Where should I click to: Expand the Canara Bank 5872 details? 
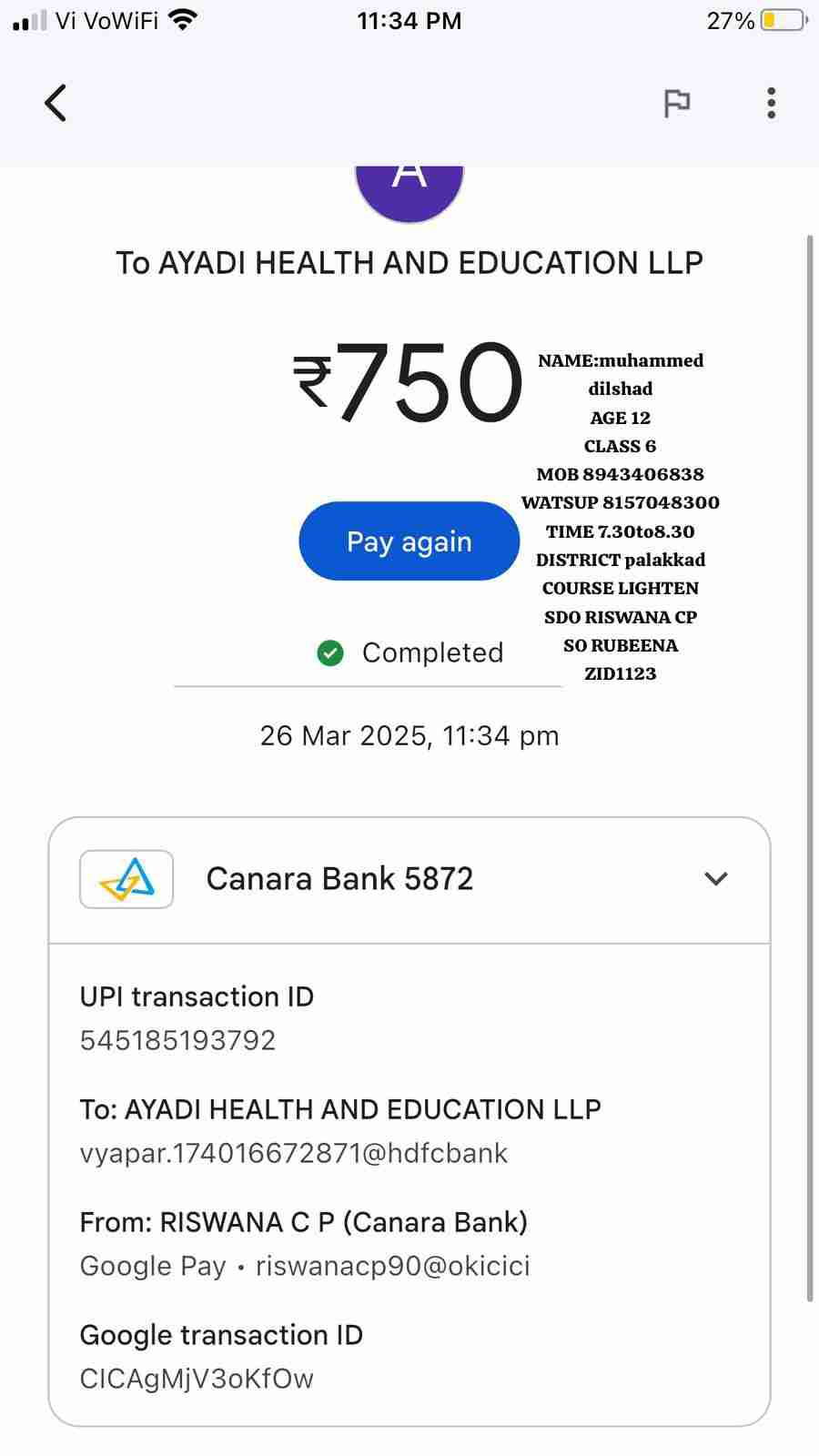pyautogui.click(x=716, y=878)
